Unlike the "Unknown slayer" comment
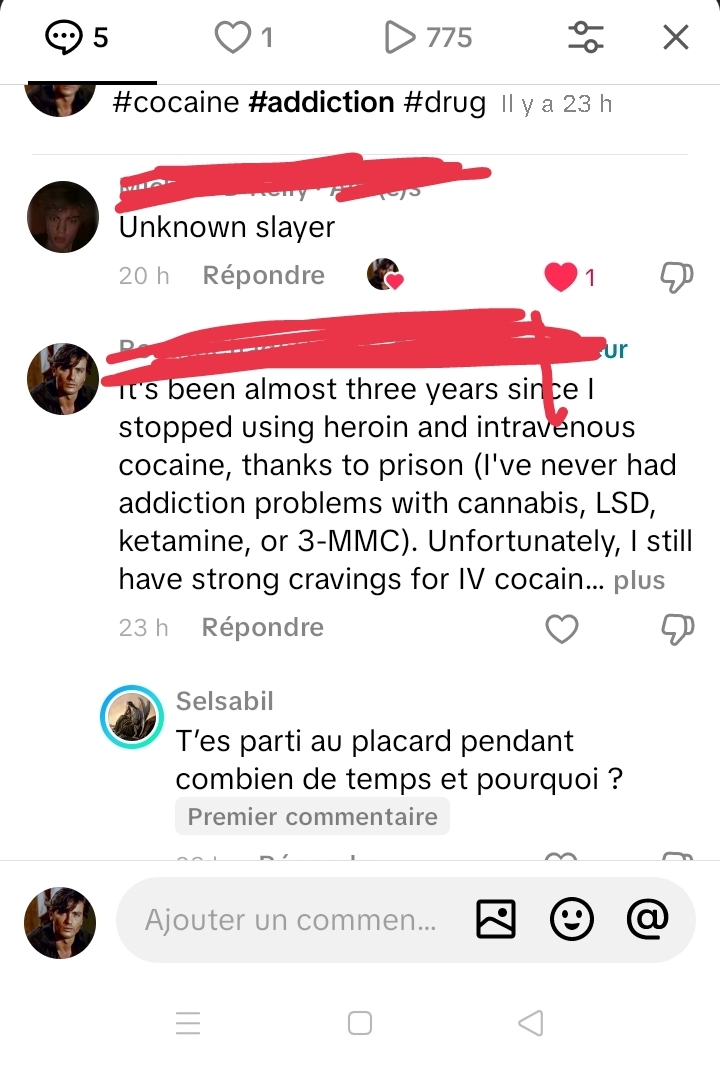720x1067 pixels. [561, 277]
